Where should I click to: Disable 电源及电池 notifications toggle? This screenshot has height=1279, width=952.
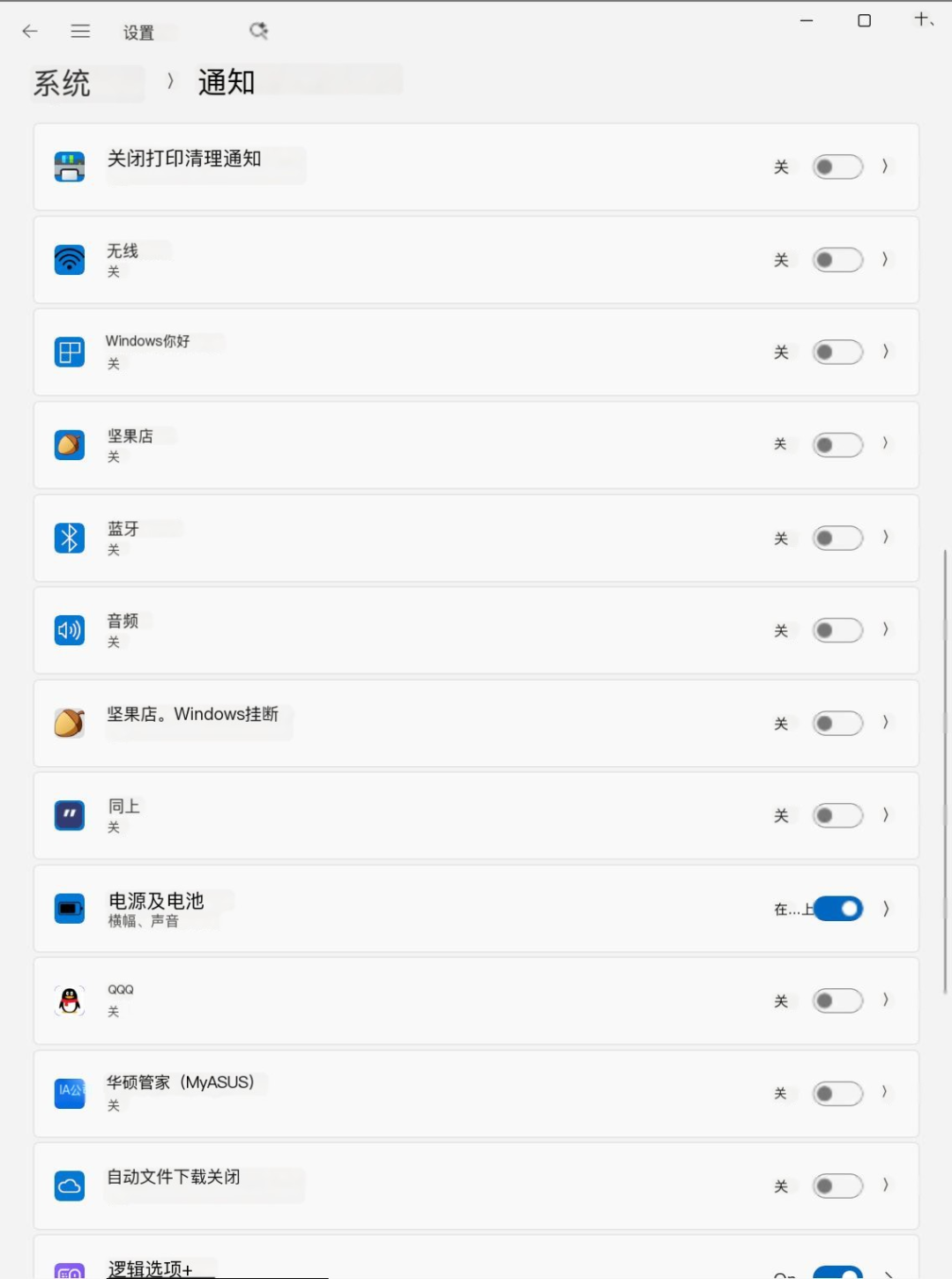pos(837,909)
